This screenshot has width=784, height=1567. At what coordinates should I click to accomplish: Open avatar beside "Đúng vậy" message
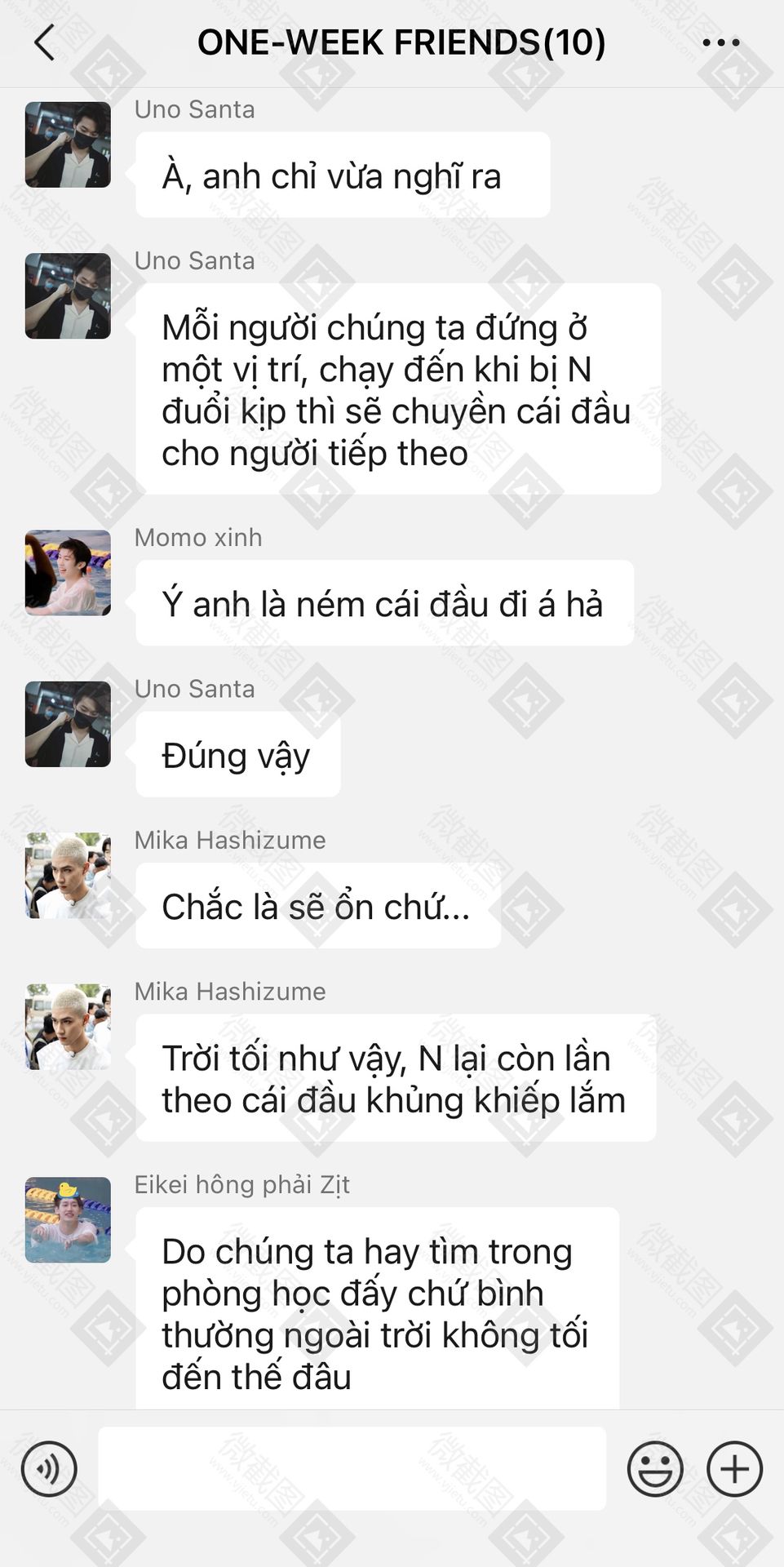click(68, 725)
